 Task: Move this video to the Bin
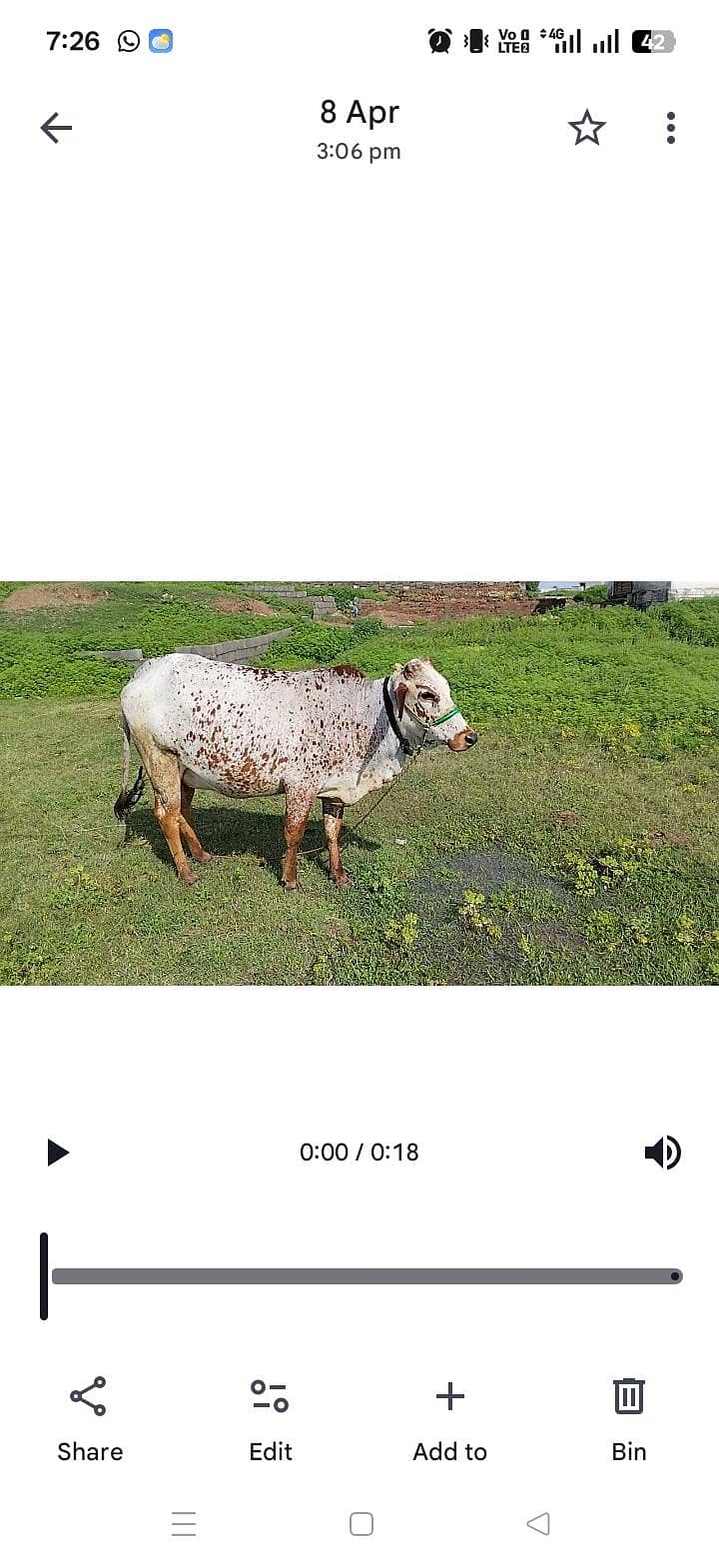628,1396
